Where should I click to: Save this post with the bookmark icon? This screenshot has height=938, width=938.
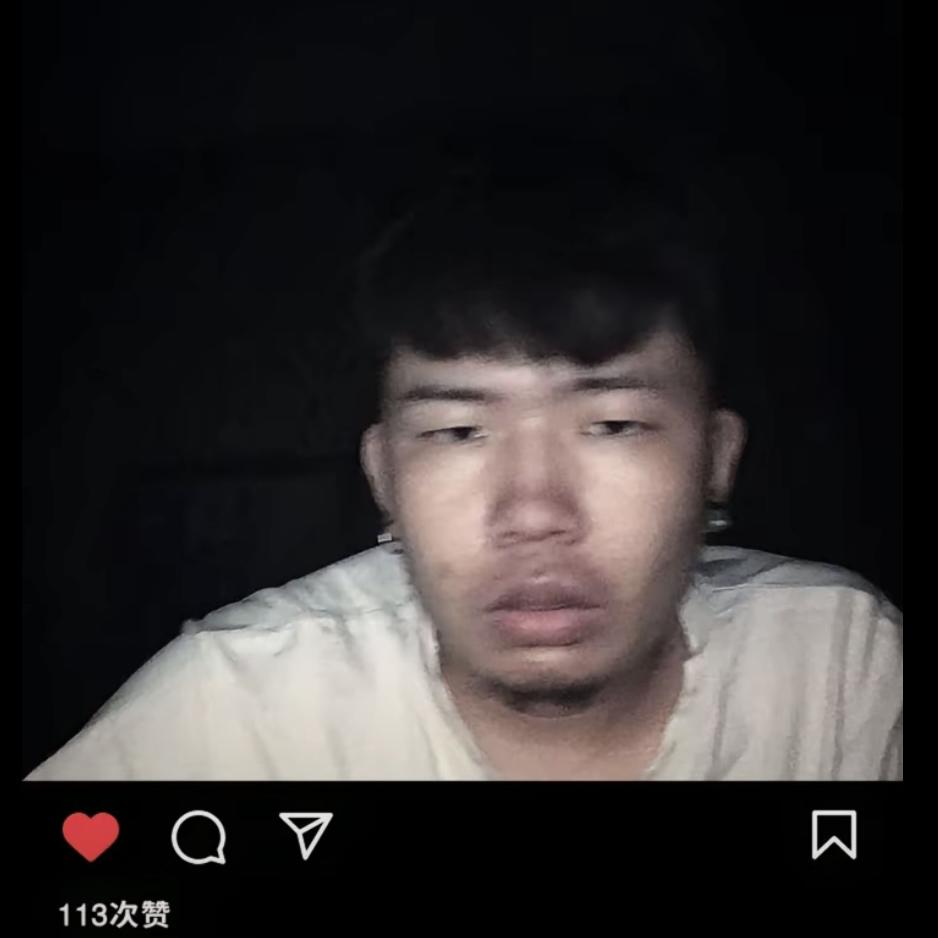(833, 834)
